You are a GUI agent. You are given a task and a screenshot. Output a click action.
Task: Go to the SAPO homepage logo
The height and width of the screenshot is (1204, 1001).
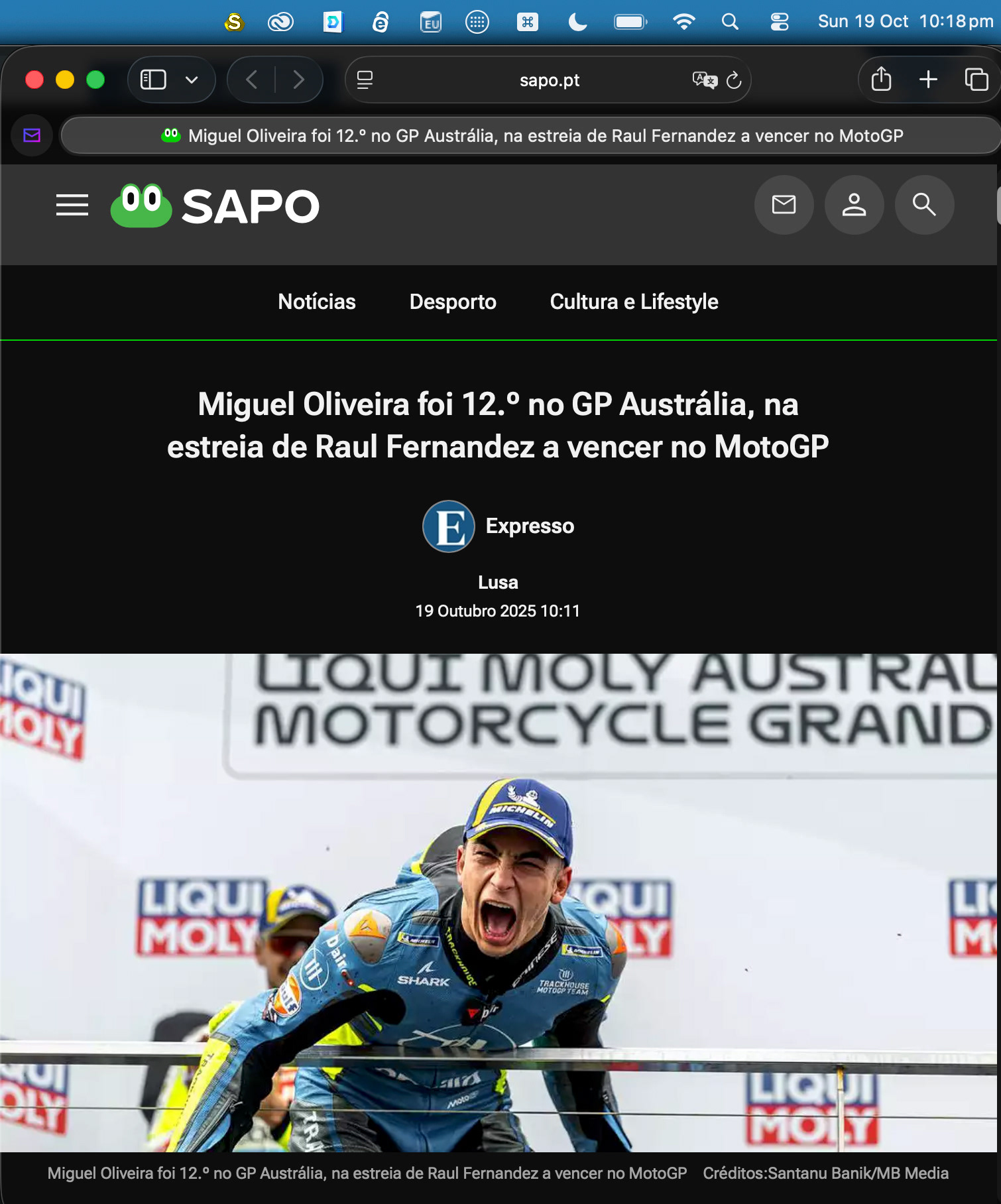pos(215,206)
